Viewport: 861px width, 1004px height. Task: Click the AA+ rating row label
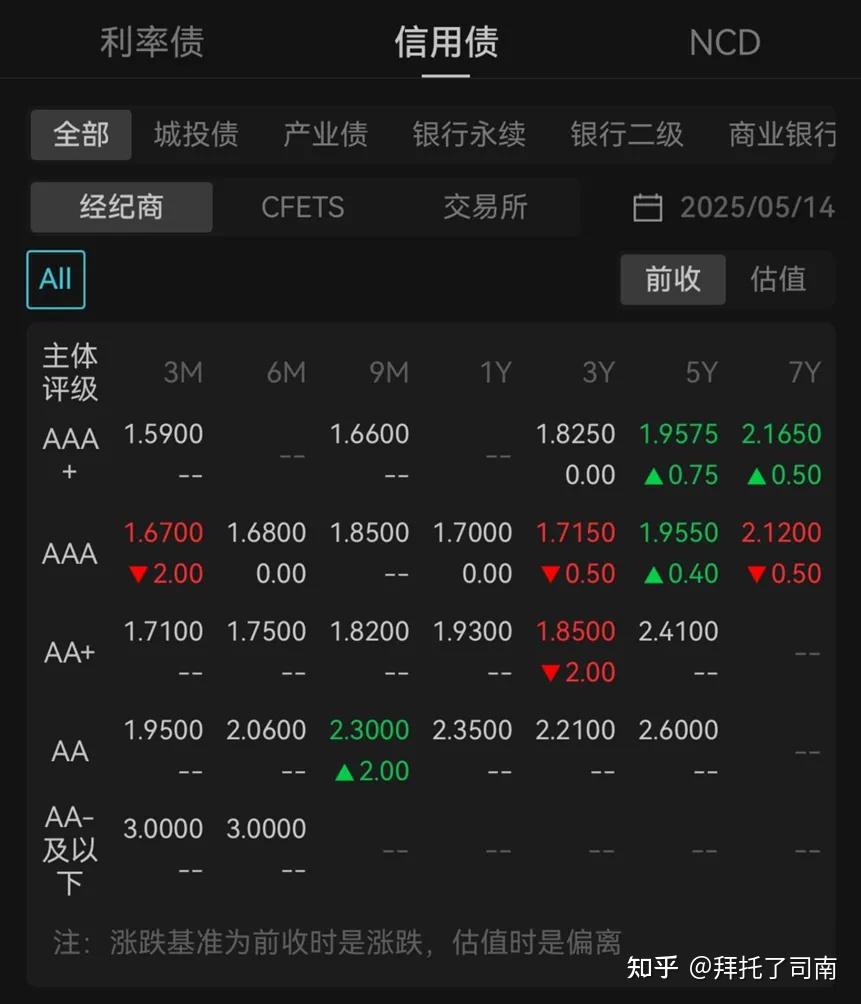click(69, 651)
